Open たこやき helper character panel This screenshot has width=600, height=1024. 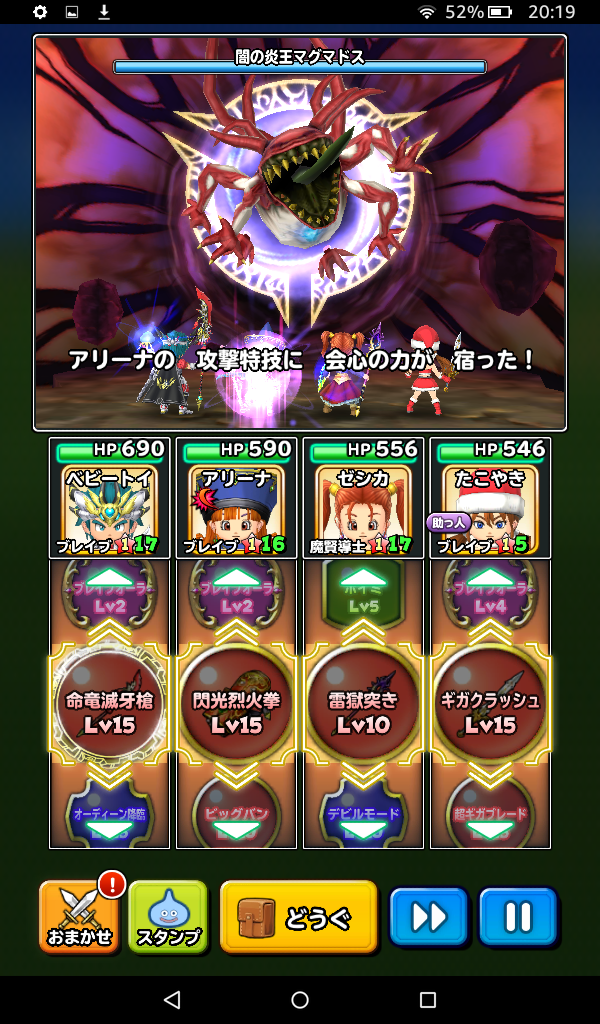(490, 498)
